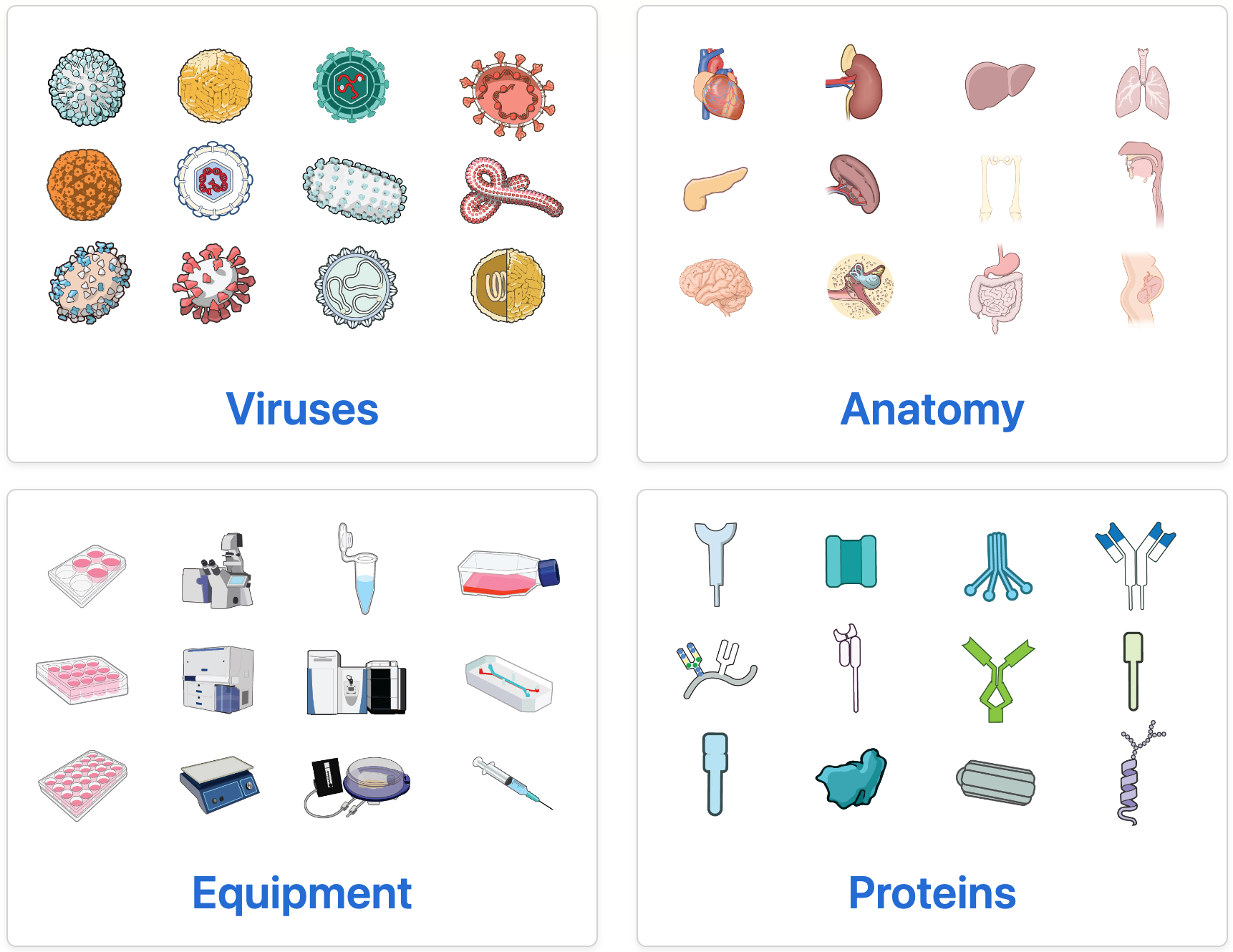1233x952 pixels.
Task: Open the Anatomy category card
Action: point(932,409)
